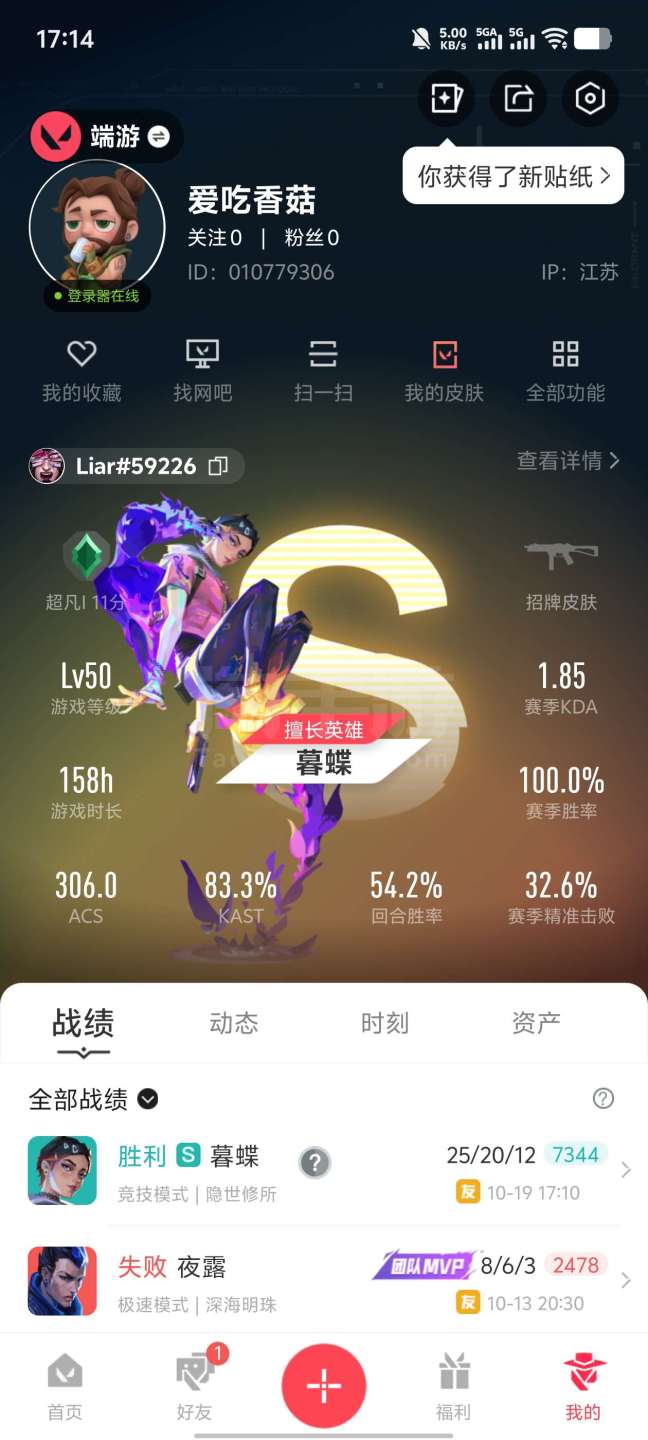Open settings hexagon icon
648x1440 pixels.
(x=590, y=98)
